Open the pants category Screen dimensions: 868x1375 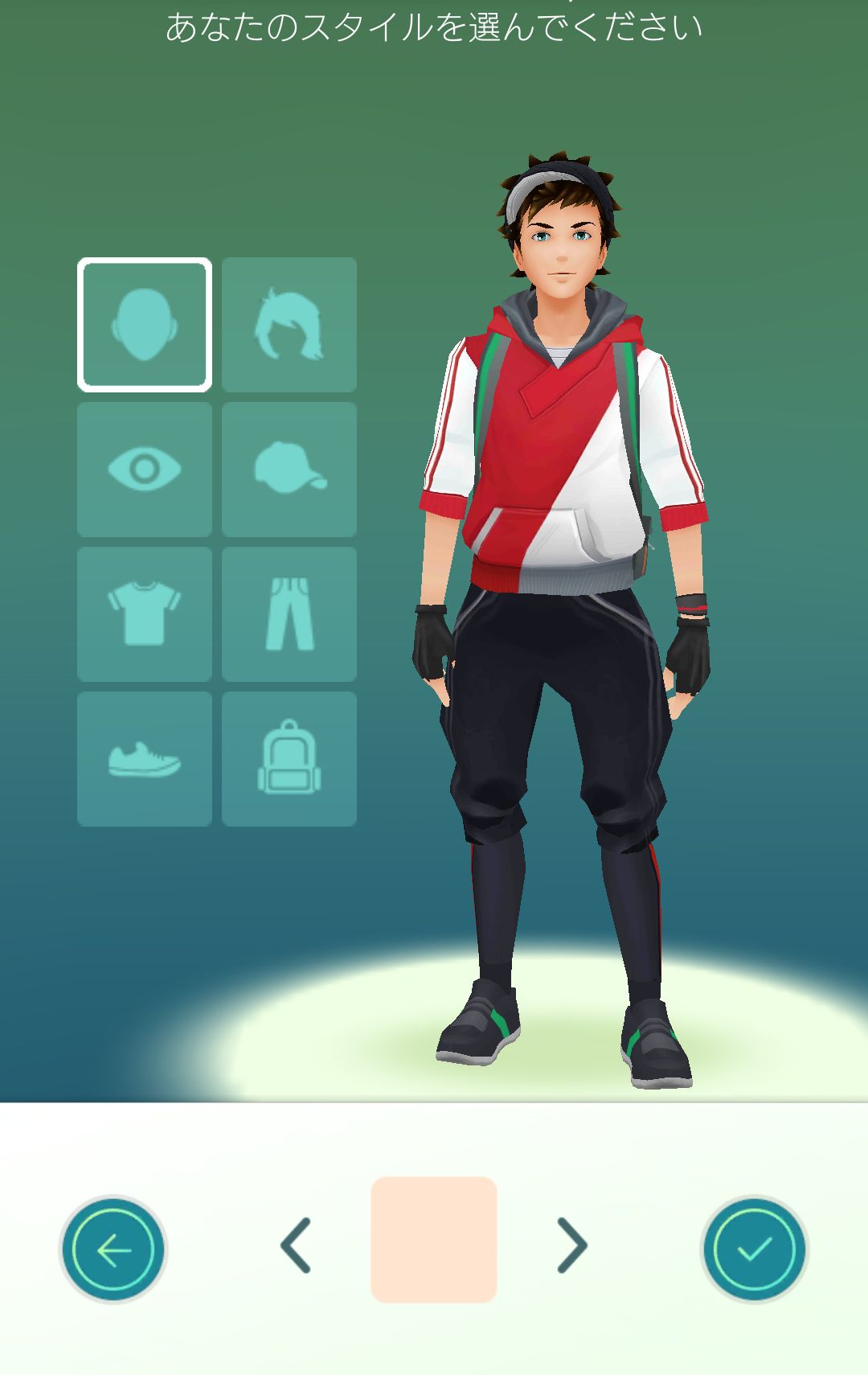click(x=289, y=614)
